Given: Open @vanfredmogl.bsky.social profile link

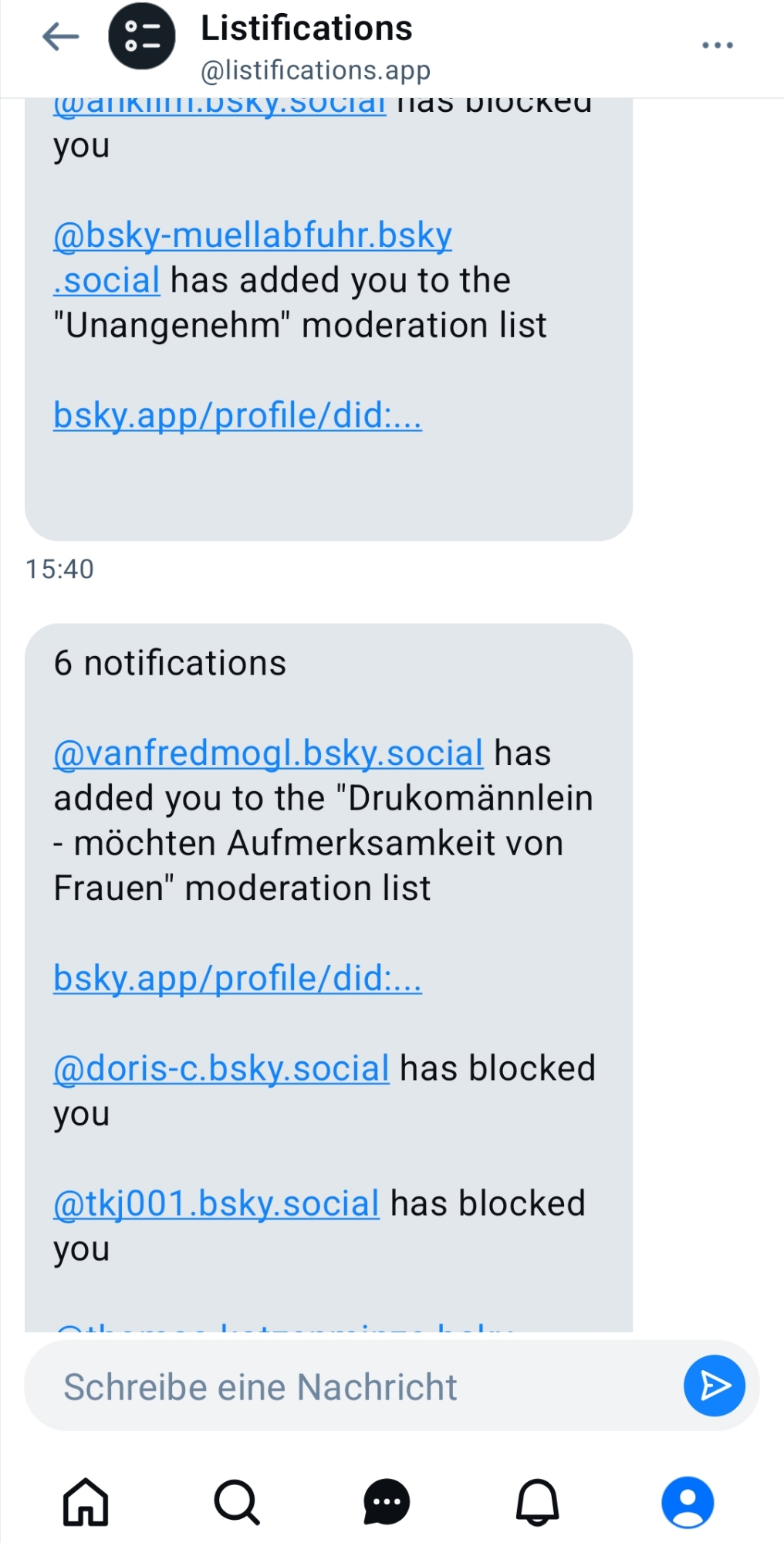Looking at the screenshot, I should click(x=268, y=753).
